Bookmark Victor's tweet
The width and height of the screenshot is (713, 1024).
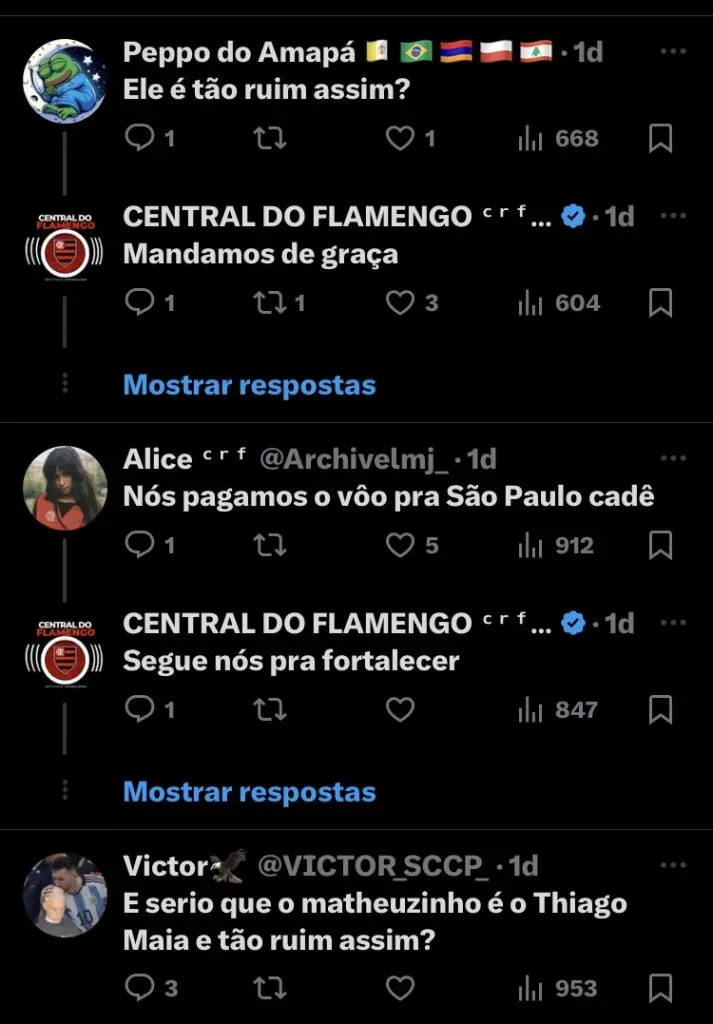click(660, 988)
